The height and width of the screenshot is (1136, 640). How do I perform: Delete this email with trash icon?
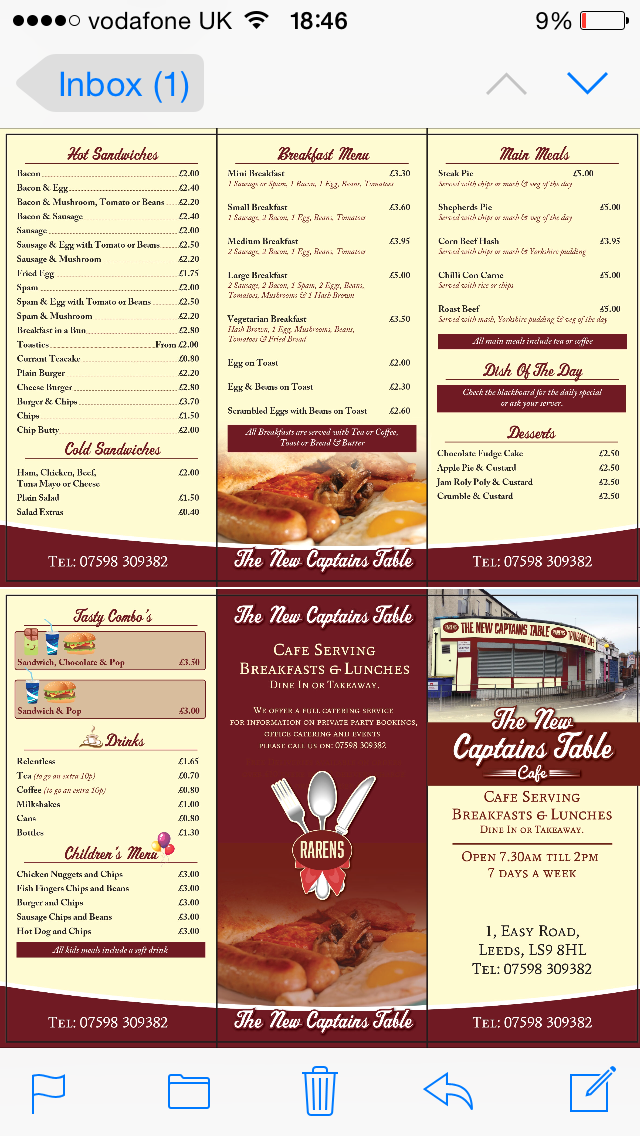(319, 1091)
